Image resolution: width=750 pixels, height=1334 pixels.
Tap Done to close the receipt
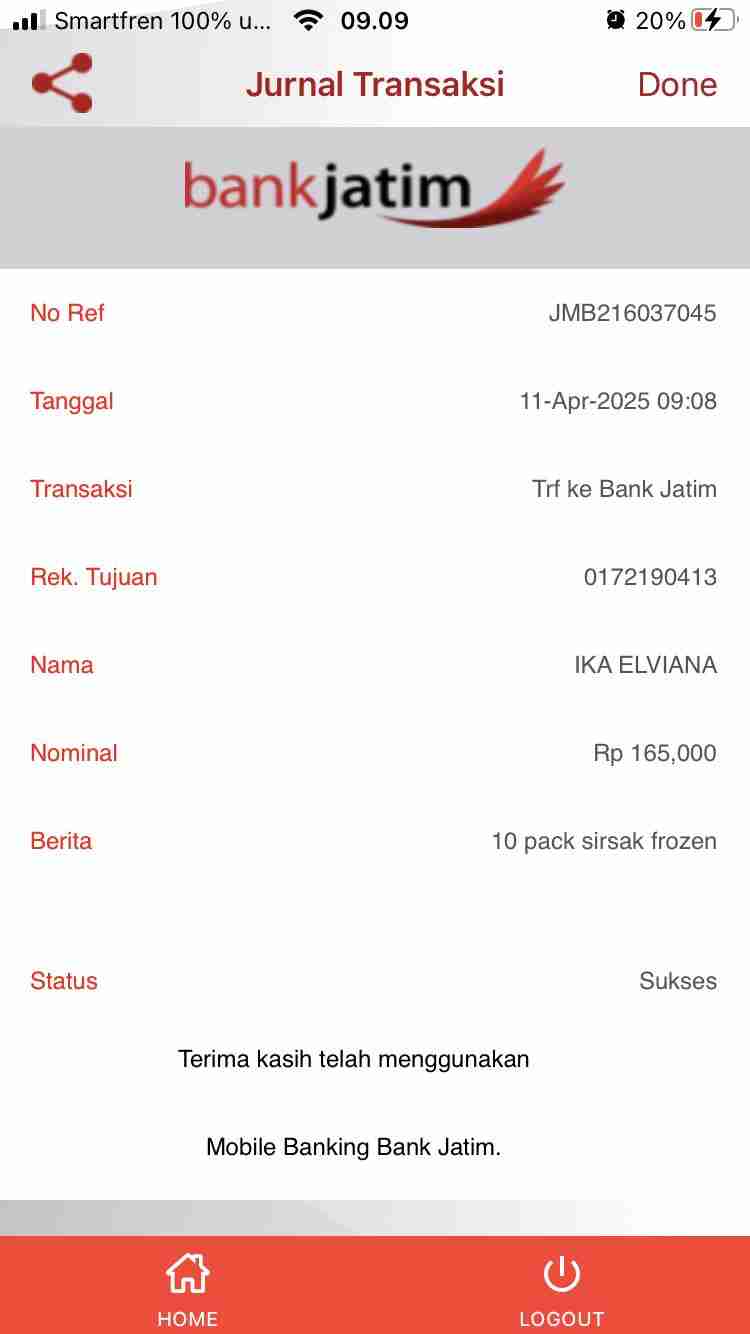(x=677, y=84)
